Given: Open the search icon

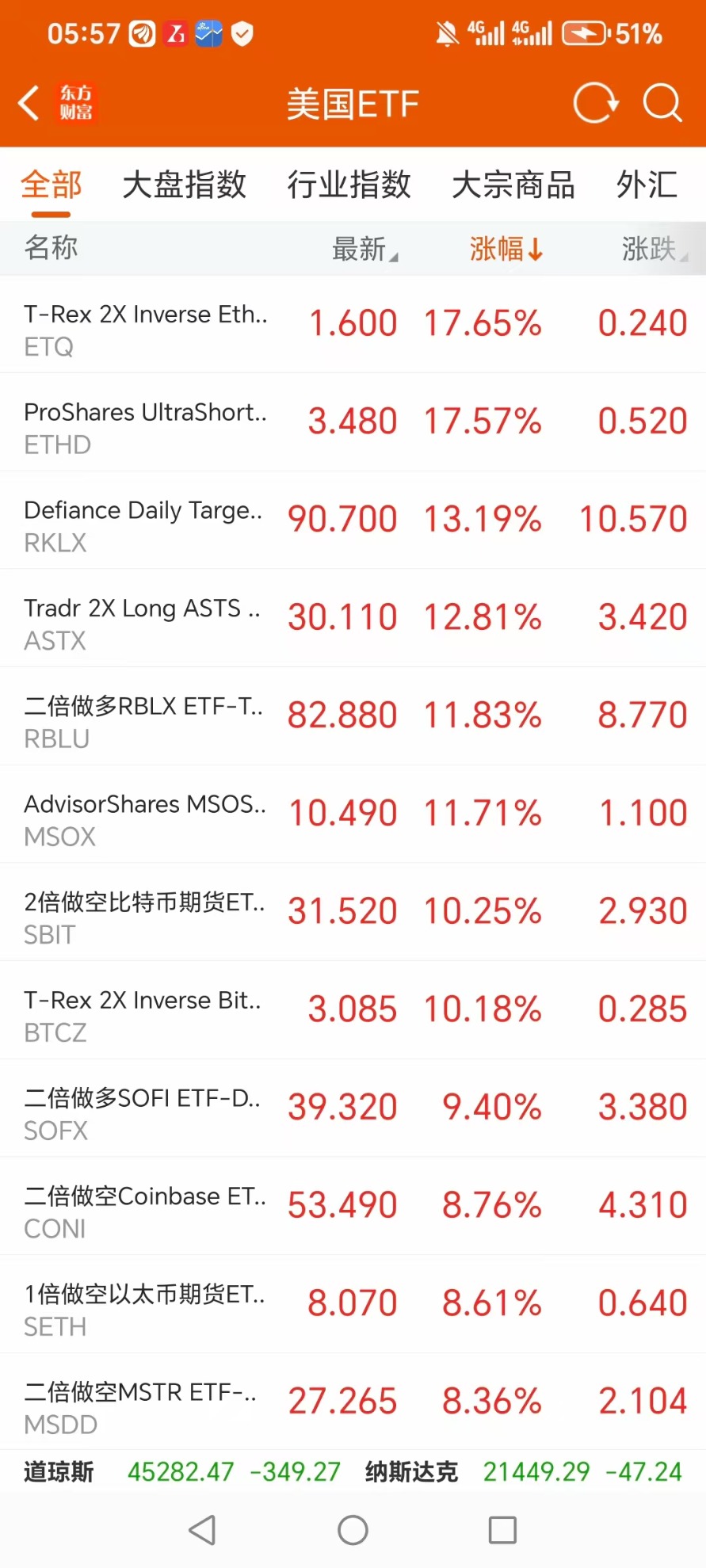Looking at the screenshot, I should click(662, 103).
